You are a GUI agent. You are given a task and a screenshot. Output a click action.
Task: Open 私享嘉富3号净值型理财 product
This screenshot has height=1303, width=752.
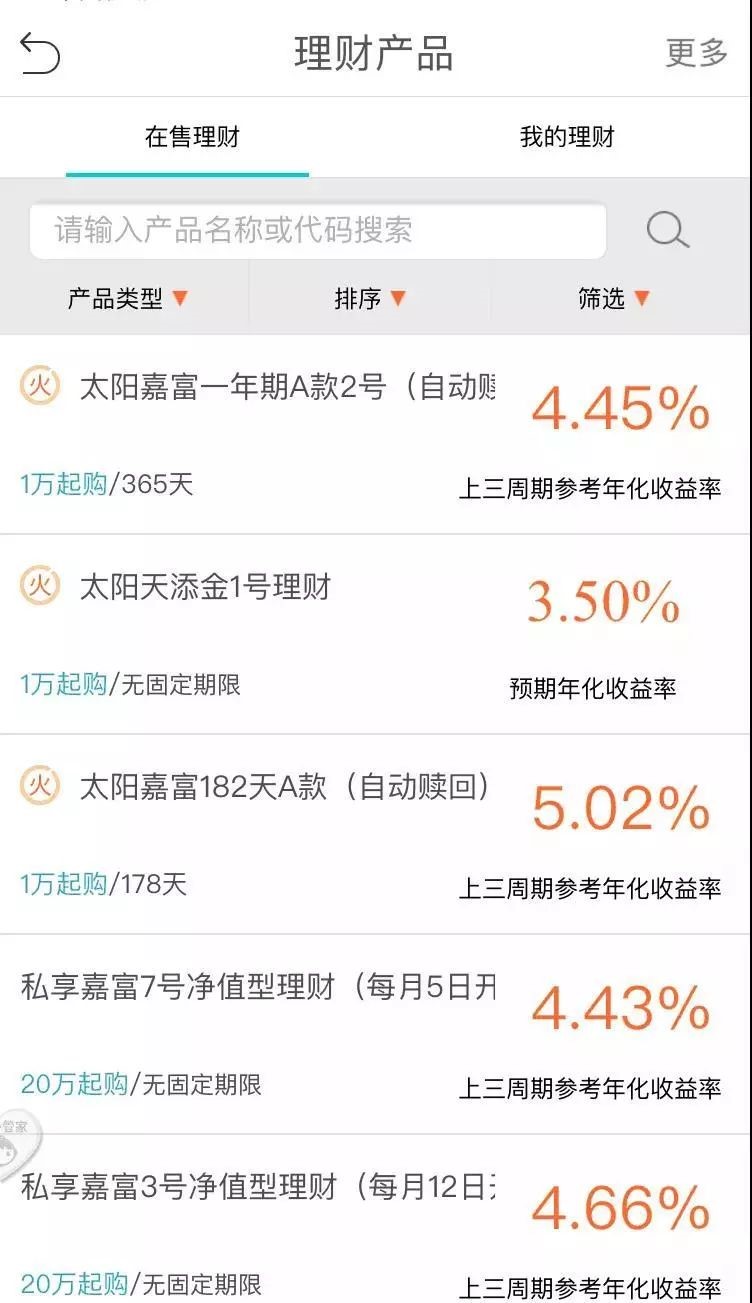pos(376,1219)
